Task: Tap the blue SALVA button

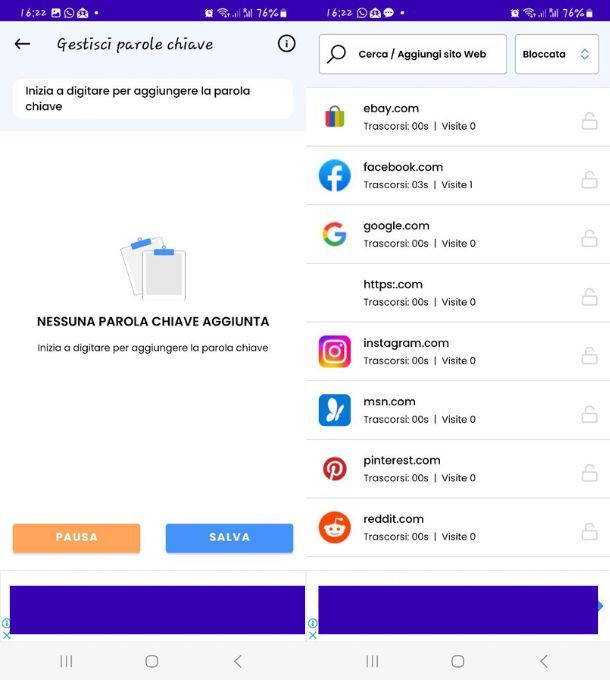Action: point(229,538)
